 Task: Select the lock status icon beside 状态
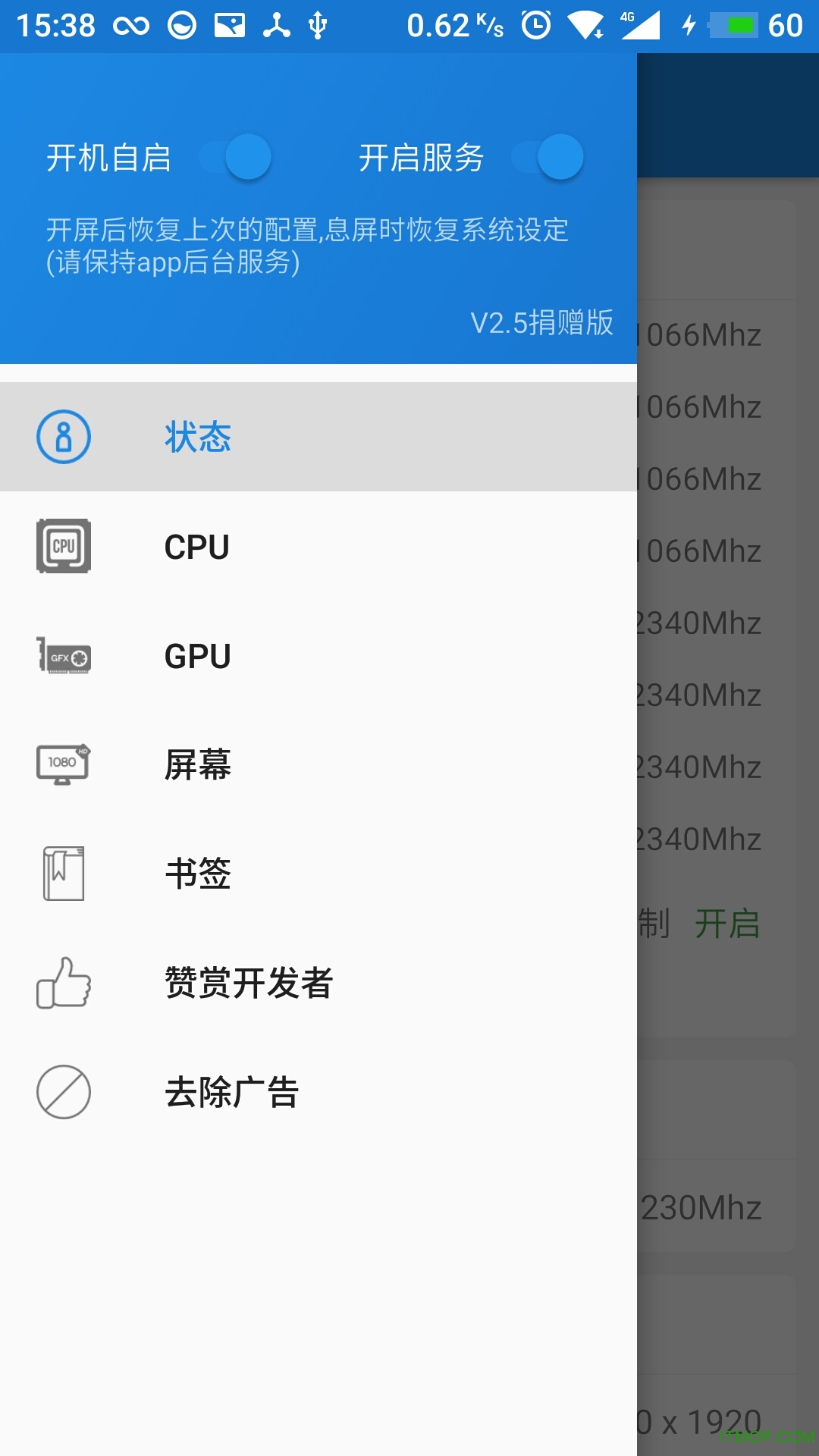[62, 437]
